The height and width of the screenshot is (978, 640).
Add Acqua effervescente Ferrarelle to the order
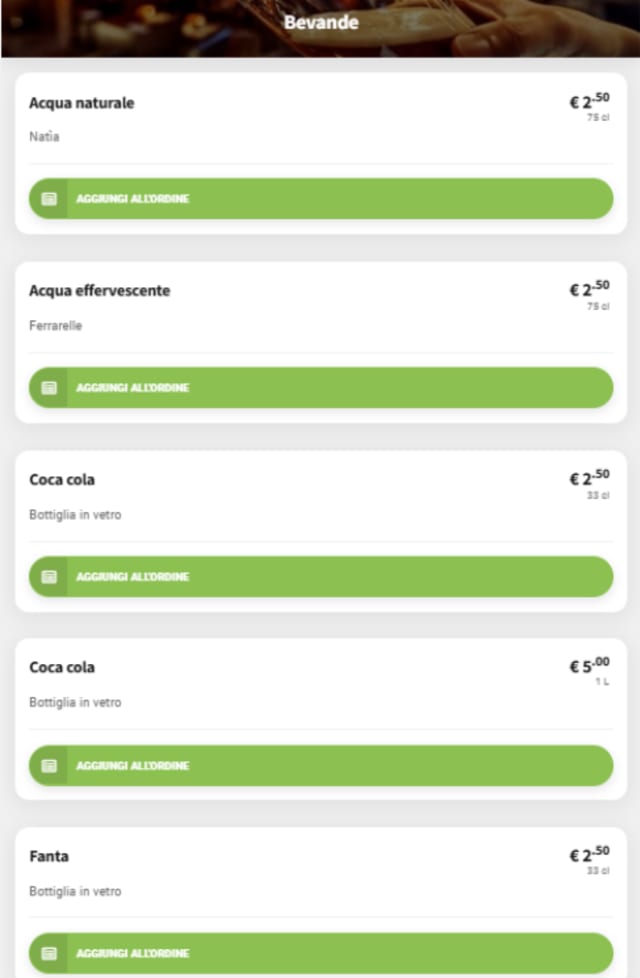pyautogui.click(x=321, y=387)
